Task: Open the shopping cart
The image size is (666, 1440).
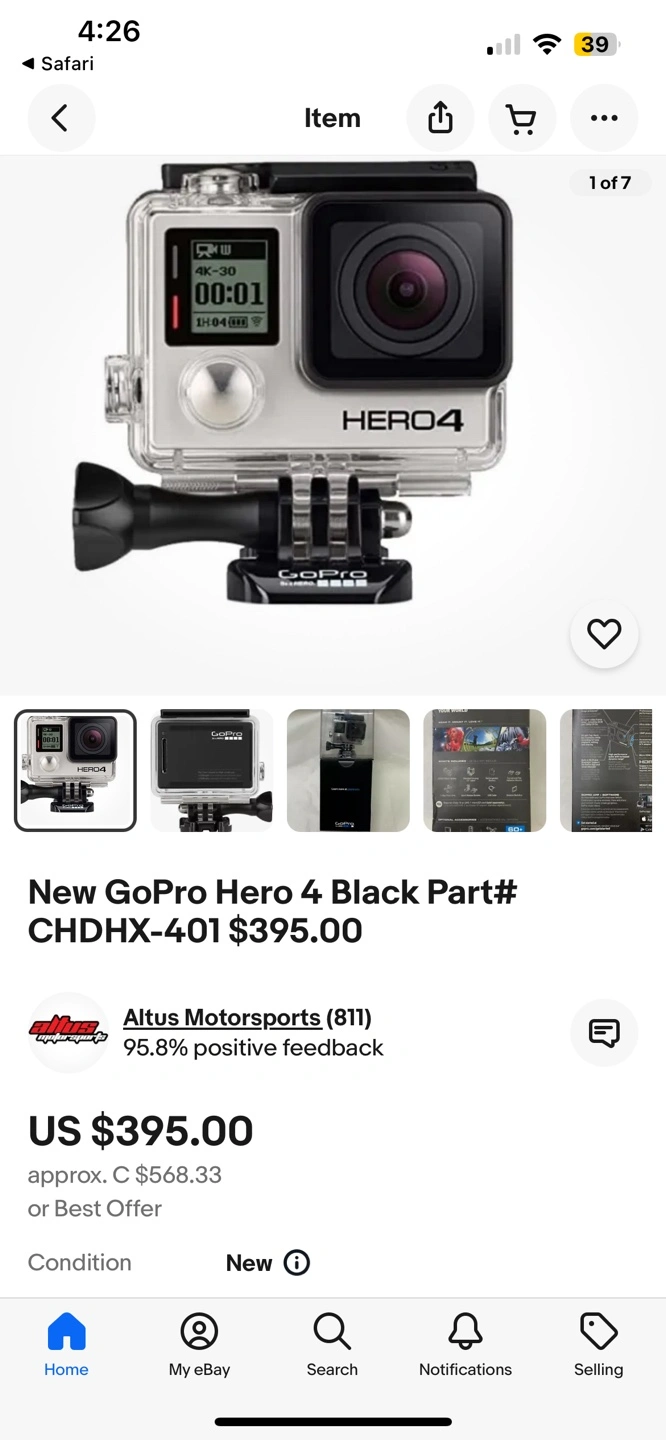Action: tap(521, 118)
